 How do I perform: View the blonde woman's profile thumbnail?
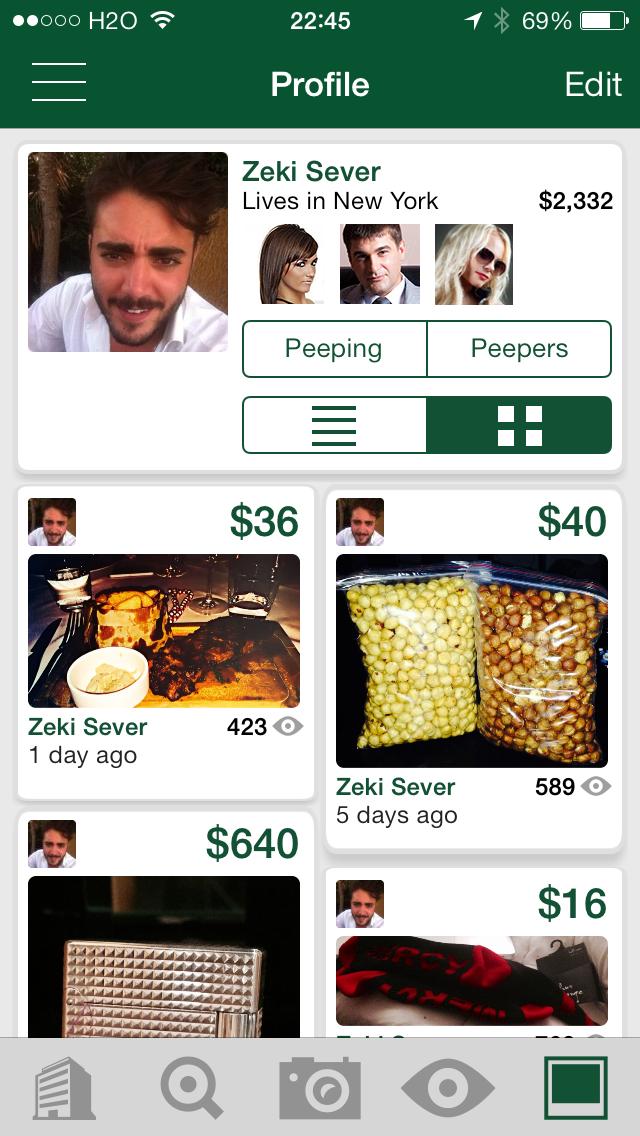(x=474, y=264)
